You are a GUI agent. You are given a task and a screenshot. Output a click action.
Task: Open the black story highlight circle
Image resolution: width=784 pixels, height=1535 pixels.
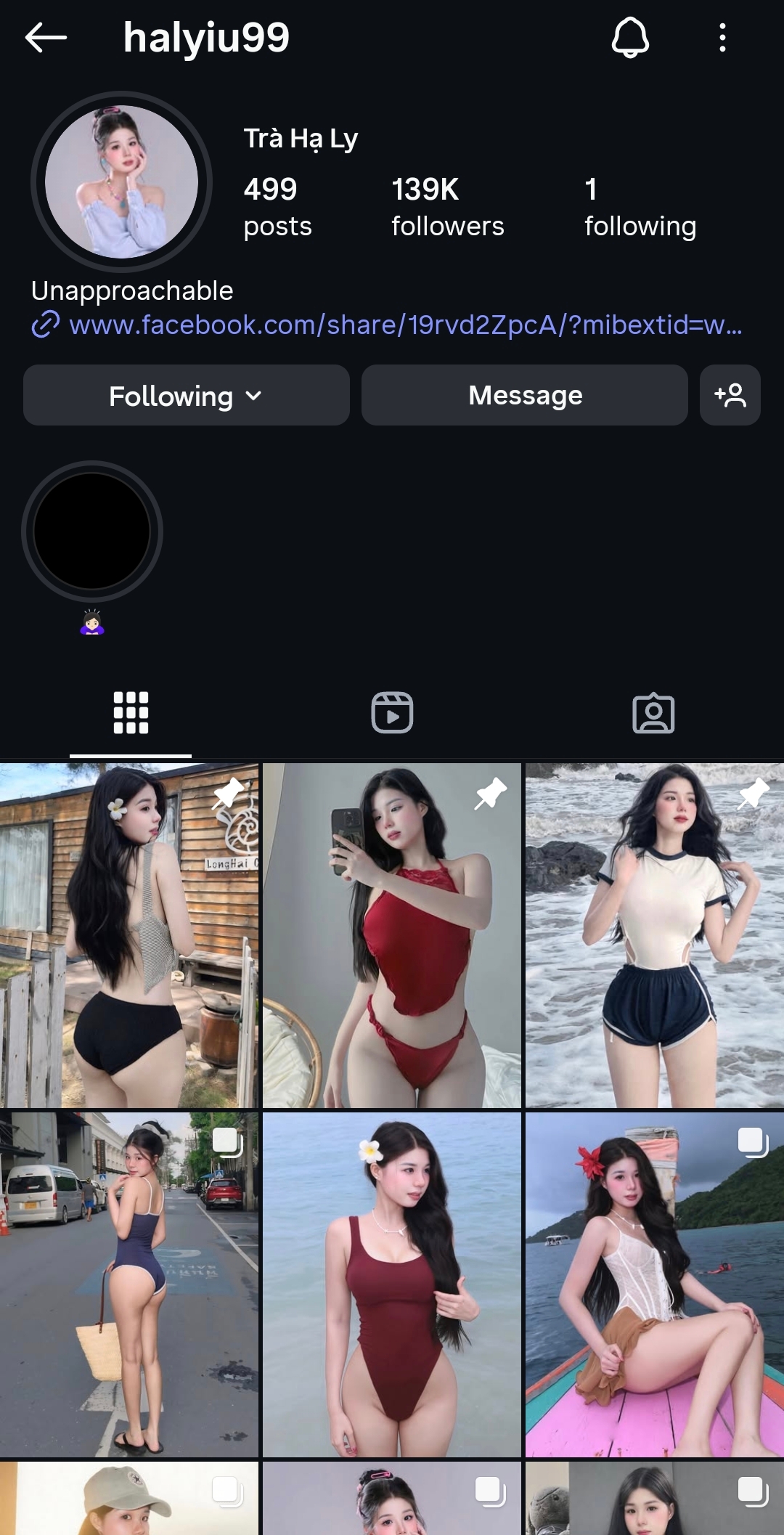point(92,532)
